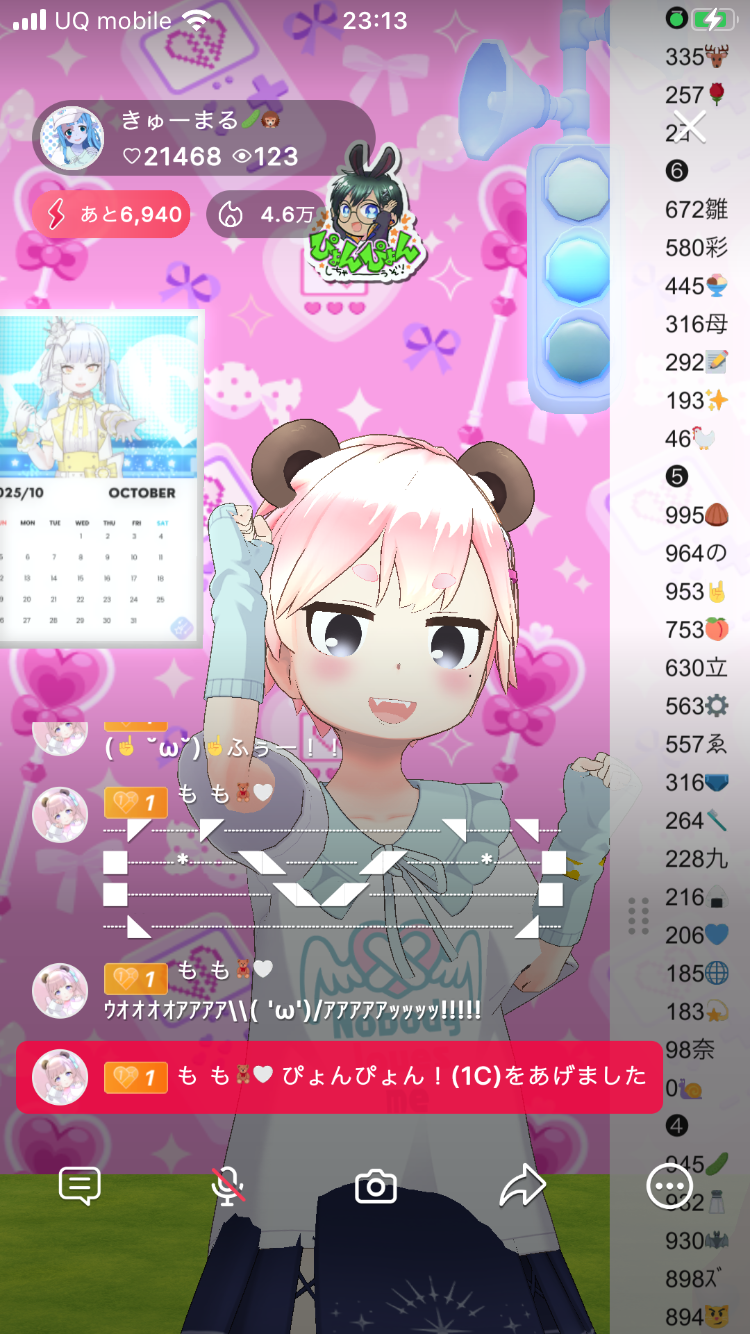Toggle the muted microphone icon
The image size is (750, 1334).
(x=228, y=1186)
